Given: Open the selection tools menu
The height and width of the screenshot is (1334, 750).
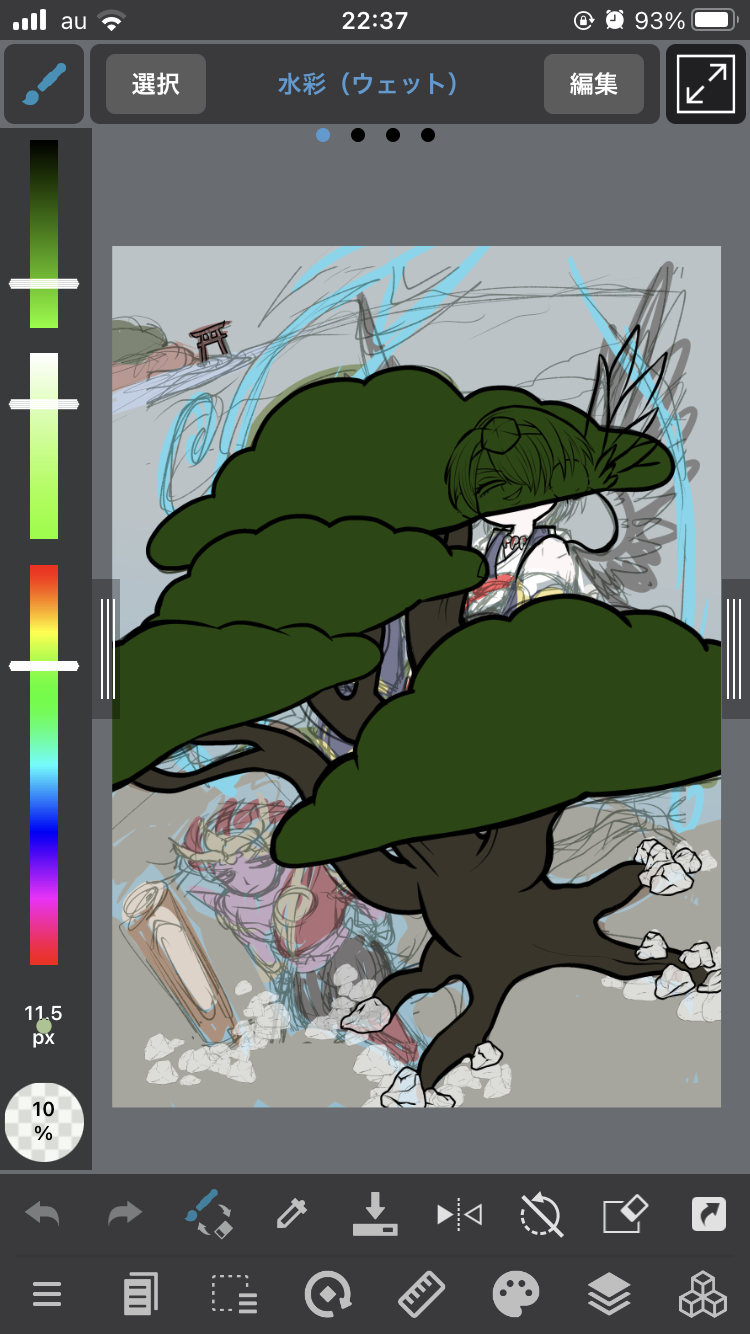Looking at the screenshot, I should coord(235,1296).
